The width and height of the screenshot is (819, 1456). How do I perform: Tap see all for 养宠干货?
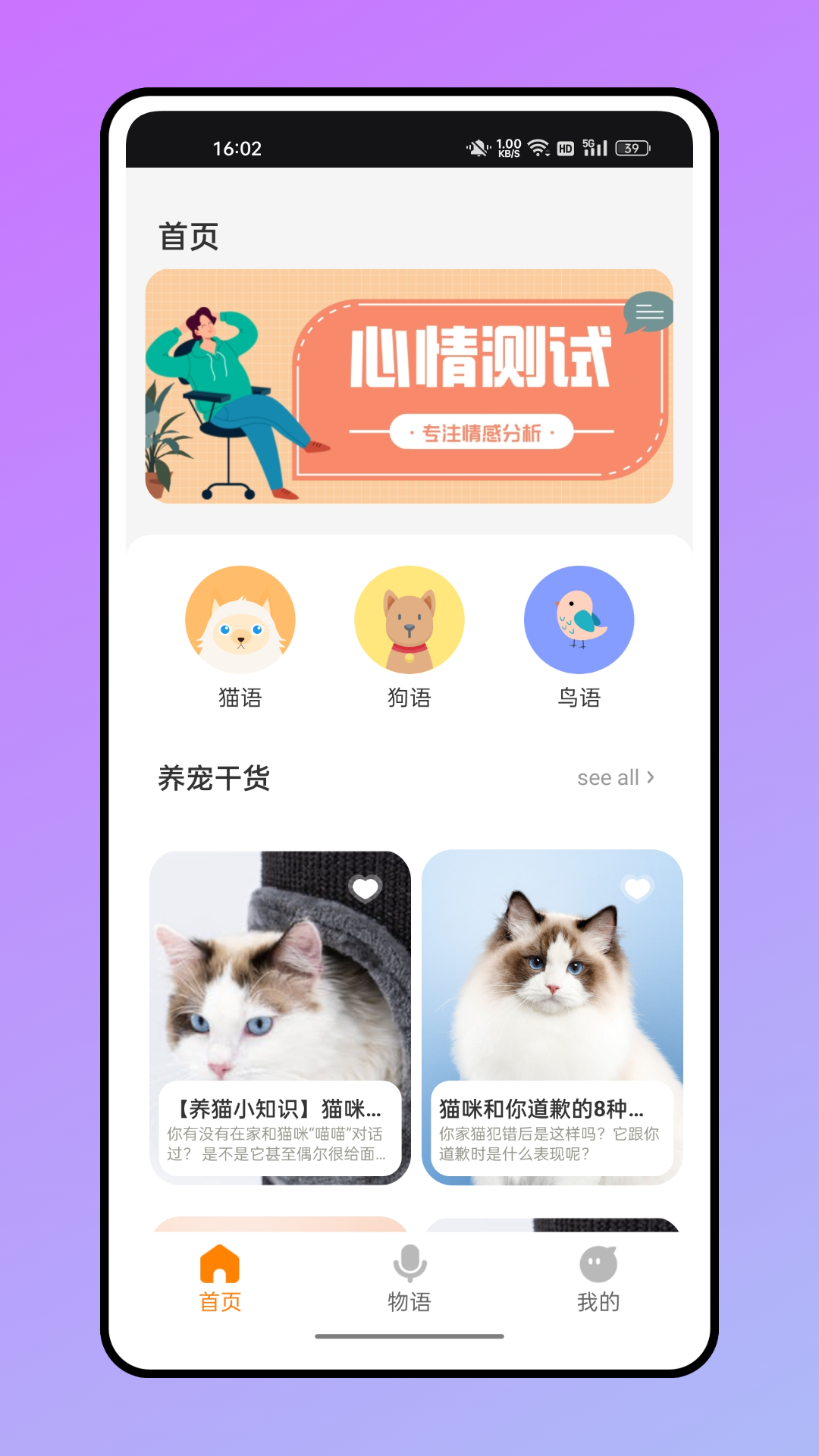pyautogui.click(x=615, y=778)
